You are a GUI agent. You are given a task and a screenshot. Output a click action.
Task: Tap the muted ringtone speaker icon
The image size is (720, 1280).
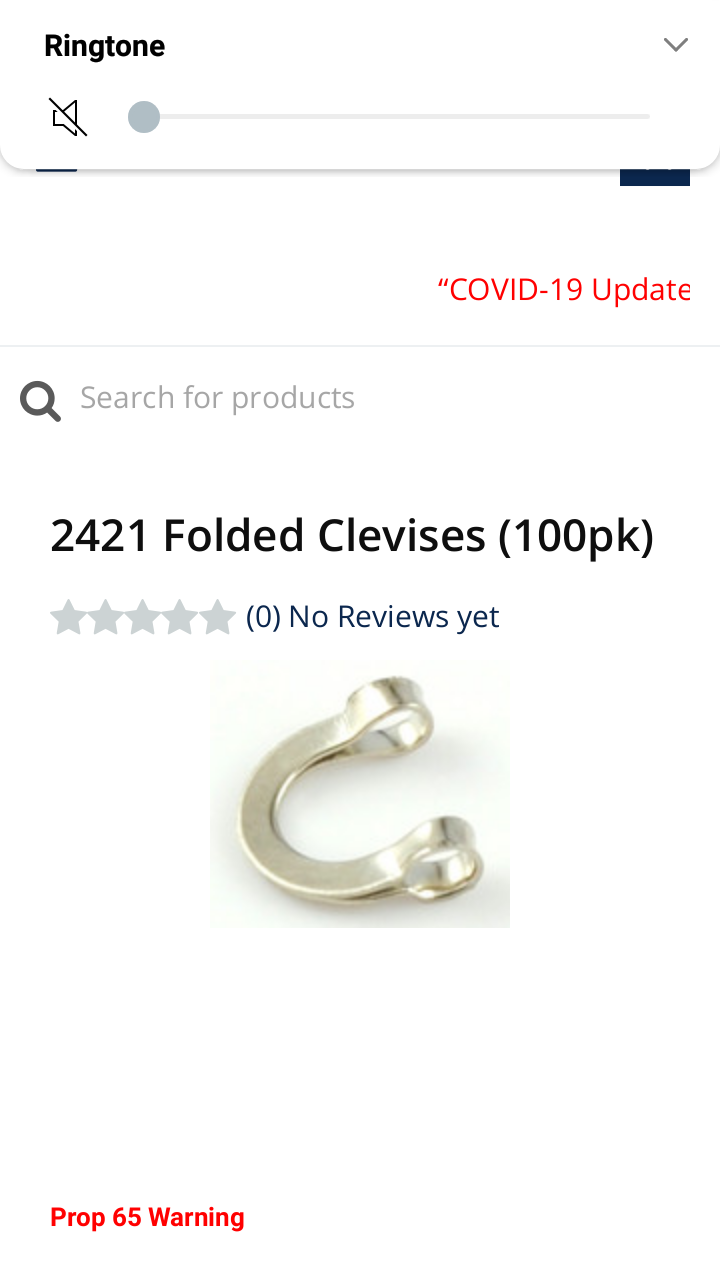click(68, 117)
